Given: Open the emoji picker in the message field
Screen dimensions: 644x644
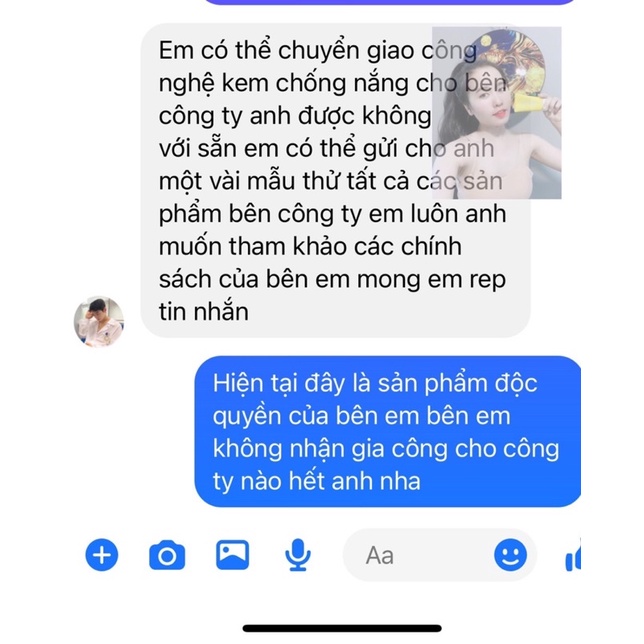Looking at the screenshot, I should tap(510, 555).
